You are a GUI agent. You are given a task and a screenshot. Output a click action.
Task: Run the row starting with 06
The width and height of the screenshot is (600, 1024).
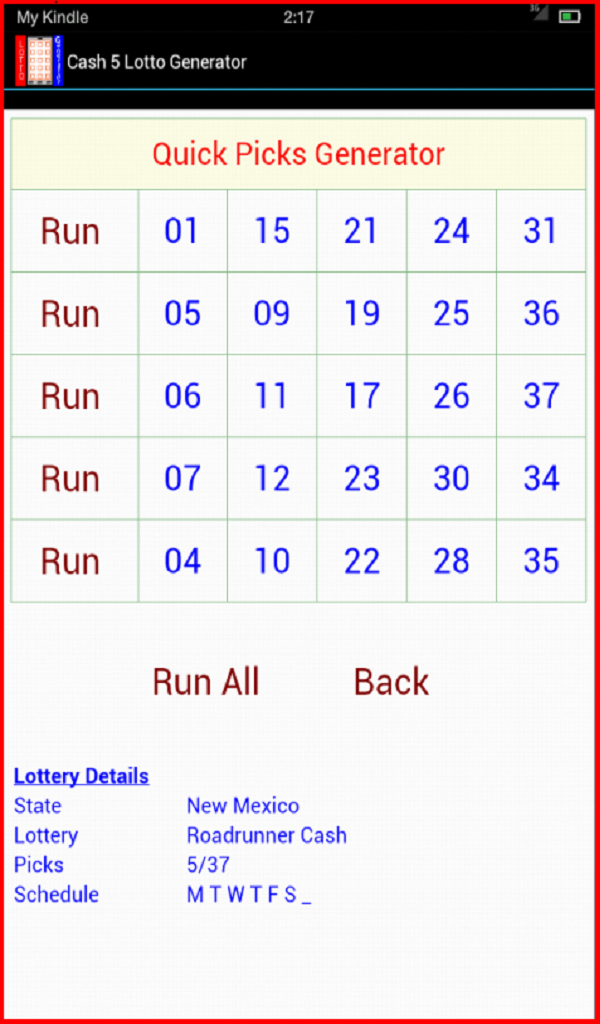(71, 396)
